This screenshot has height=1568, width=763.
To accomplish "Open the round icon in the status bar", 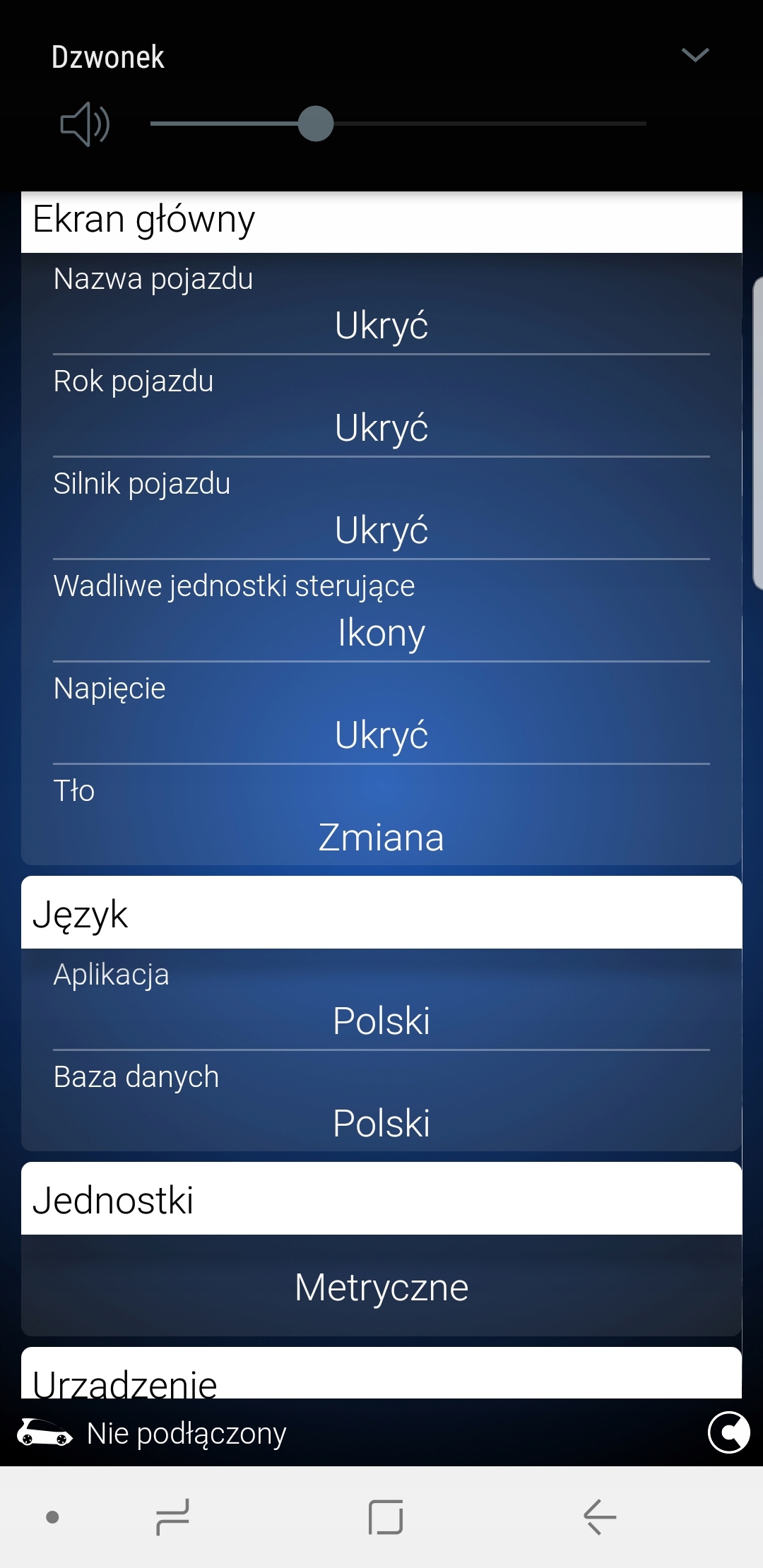I will tap(728, 1432).
